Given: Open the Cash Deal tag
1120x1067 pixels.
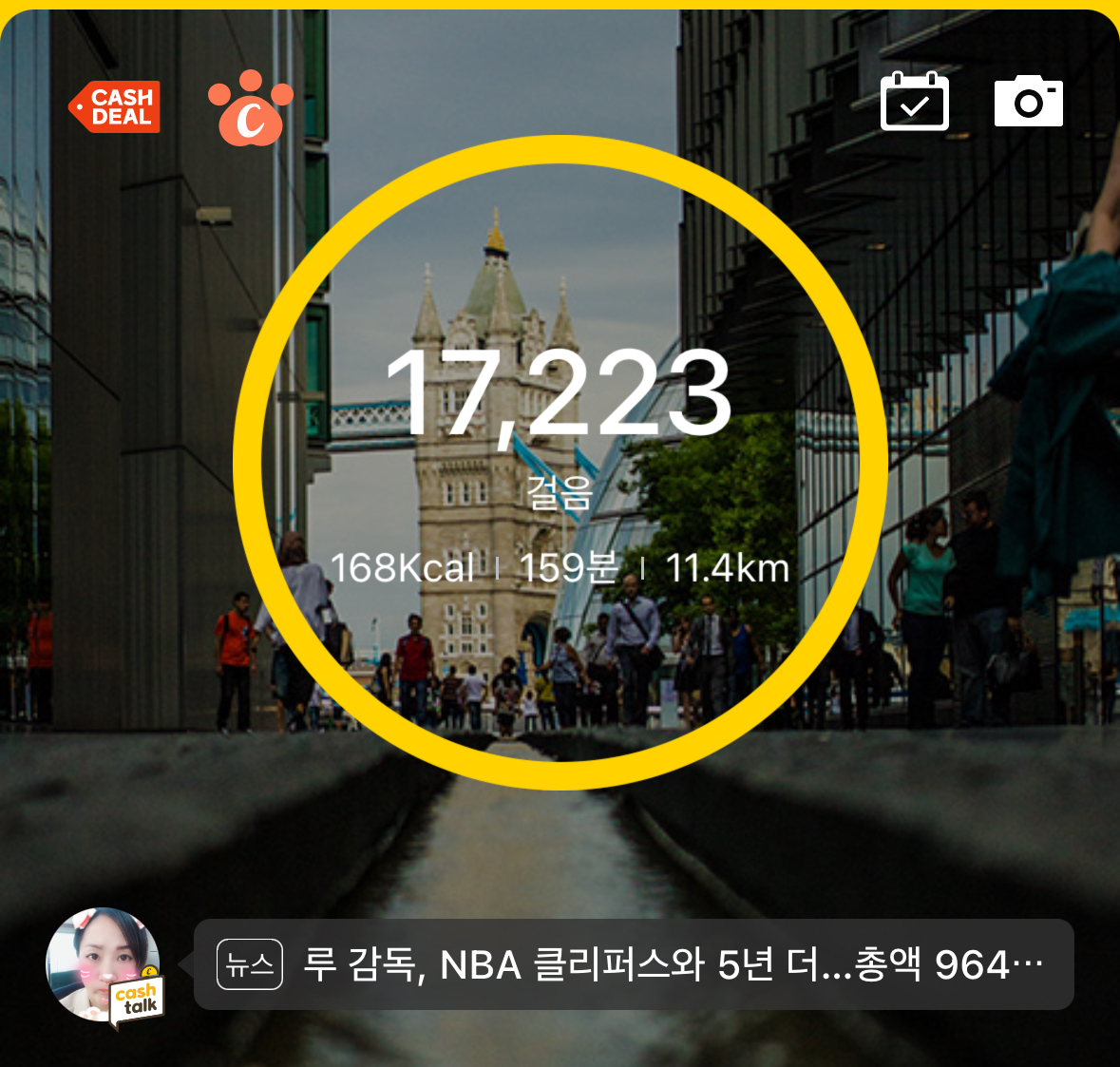Looking at the screenshot, I should click(114, 107).
